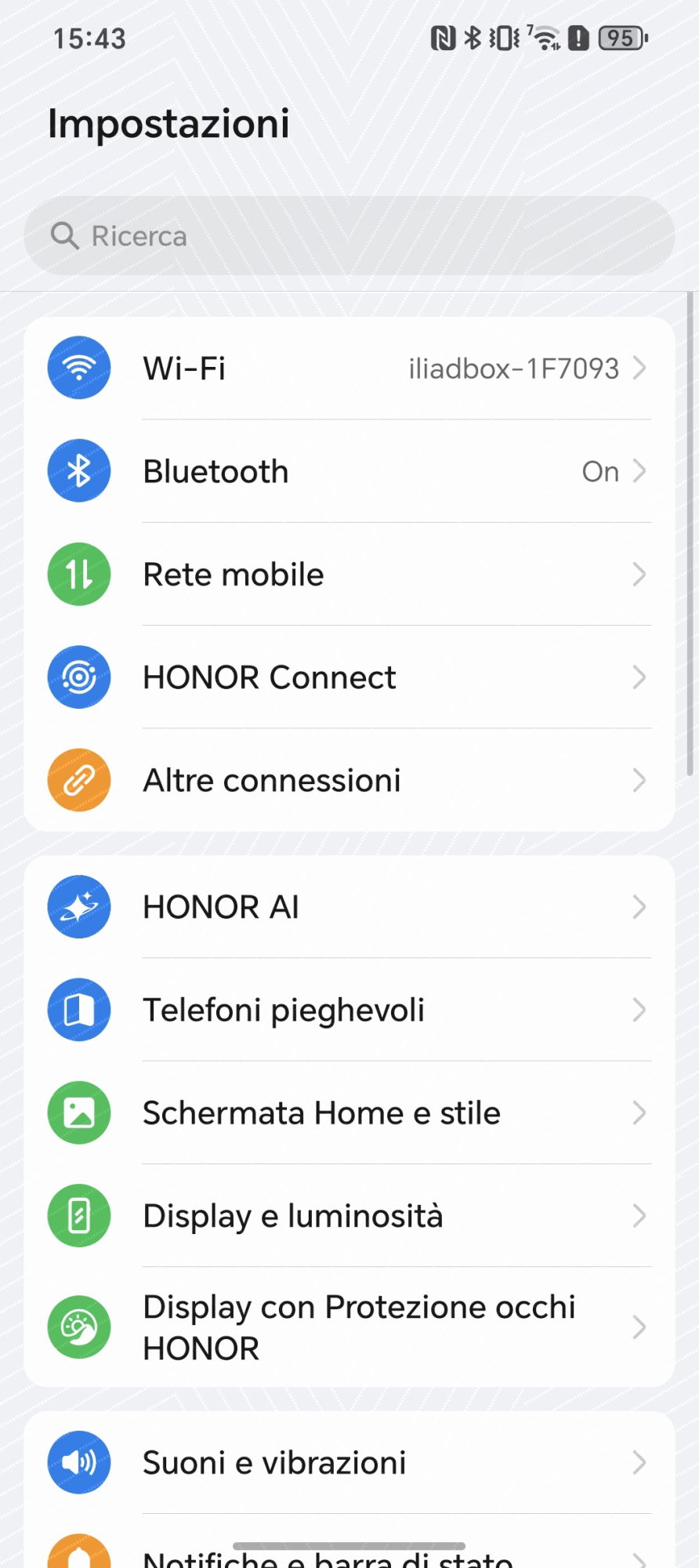Open Display con Protezione occhi HONOR
This screenshot has width=699, height=1568.
click(349, 1327)
